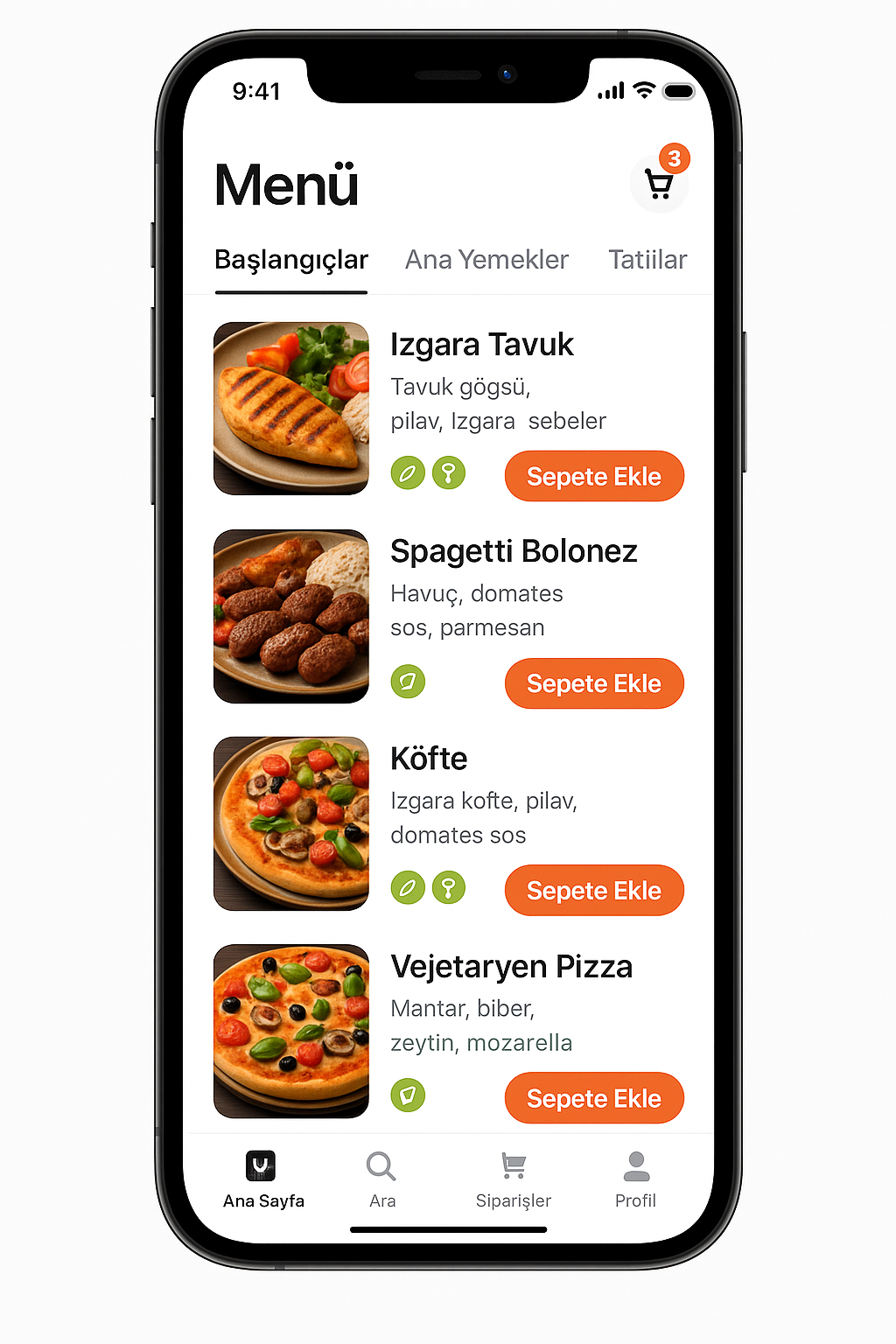Toggle the leaf dietary badge on Köfte
The width and height of the screenshot is (896, 1344).
408,887
